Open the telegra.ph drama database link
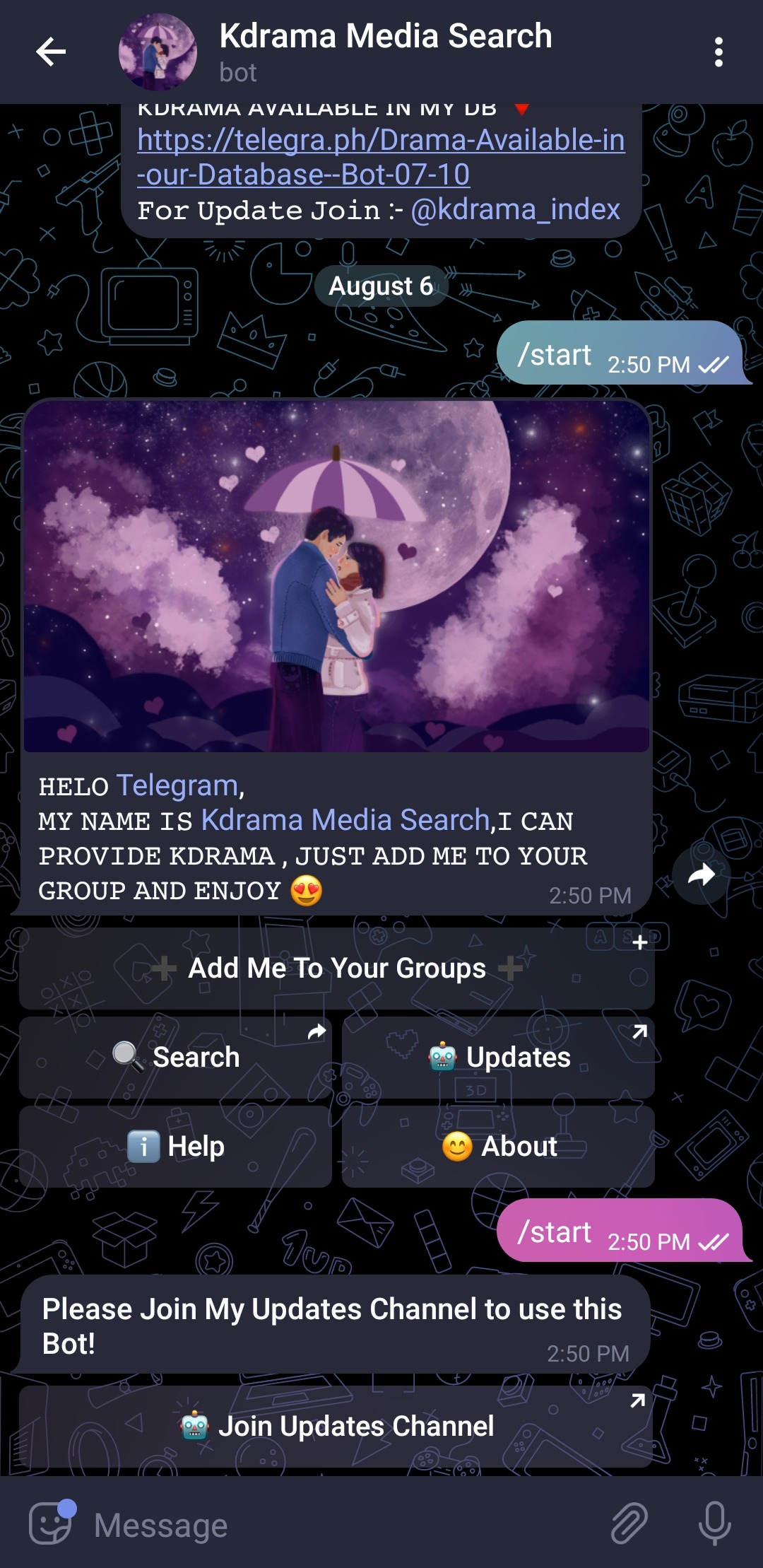 coord(380,157)
